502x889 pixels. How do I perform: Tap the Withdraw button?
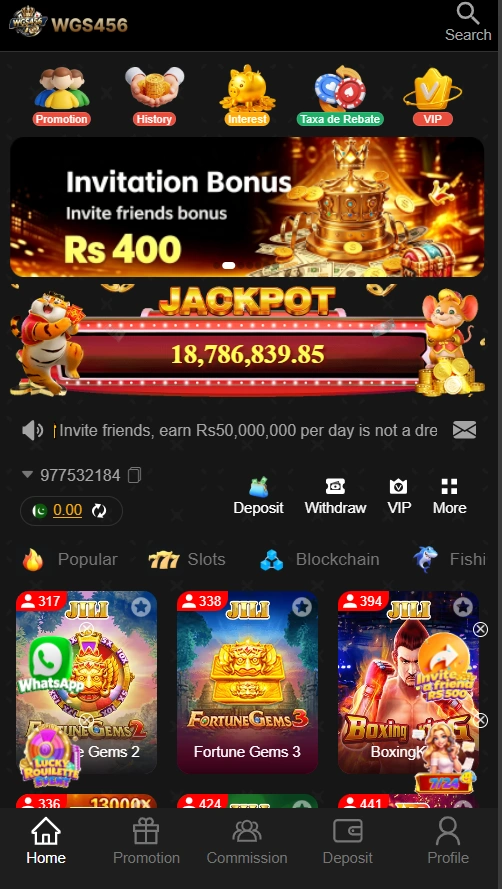click(335, 497)
